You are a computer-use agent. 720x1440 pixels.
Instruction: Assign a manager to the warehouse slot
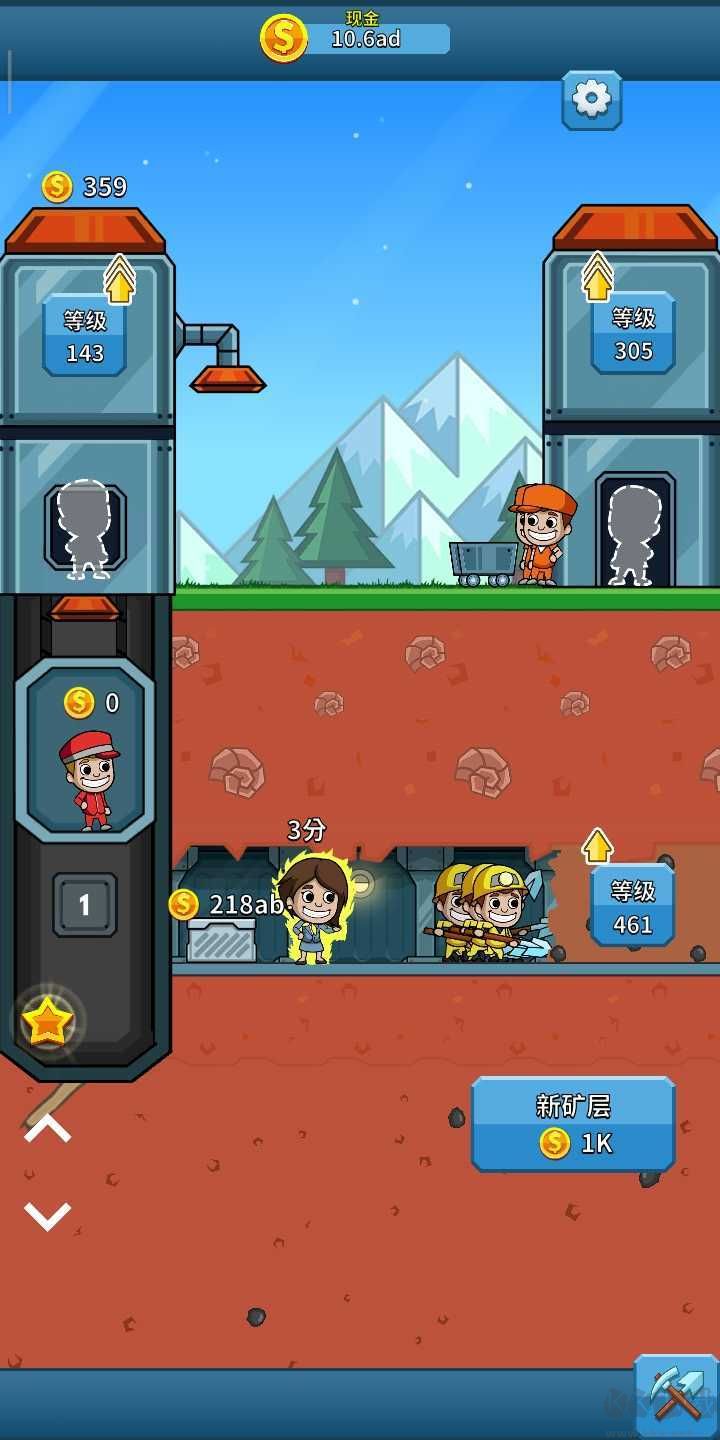[635, 531]
